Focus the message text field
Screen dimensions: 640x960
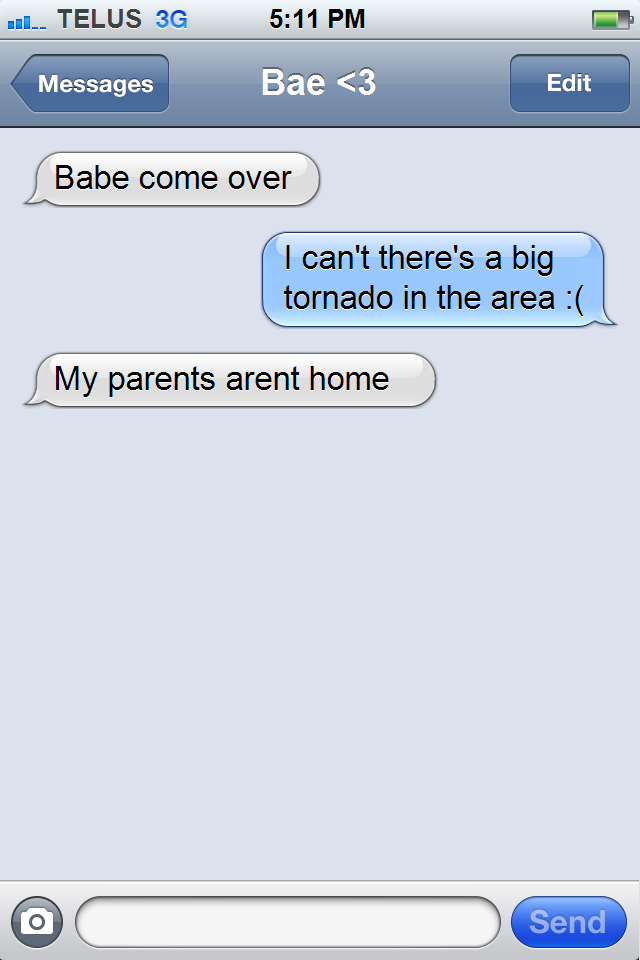[x=288, y=921]
